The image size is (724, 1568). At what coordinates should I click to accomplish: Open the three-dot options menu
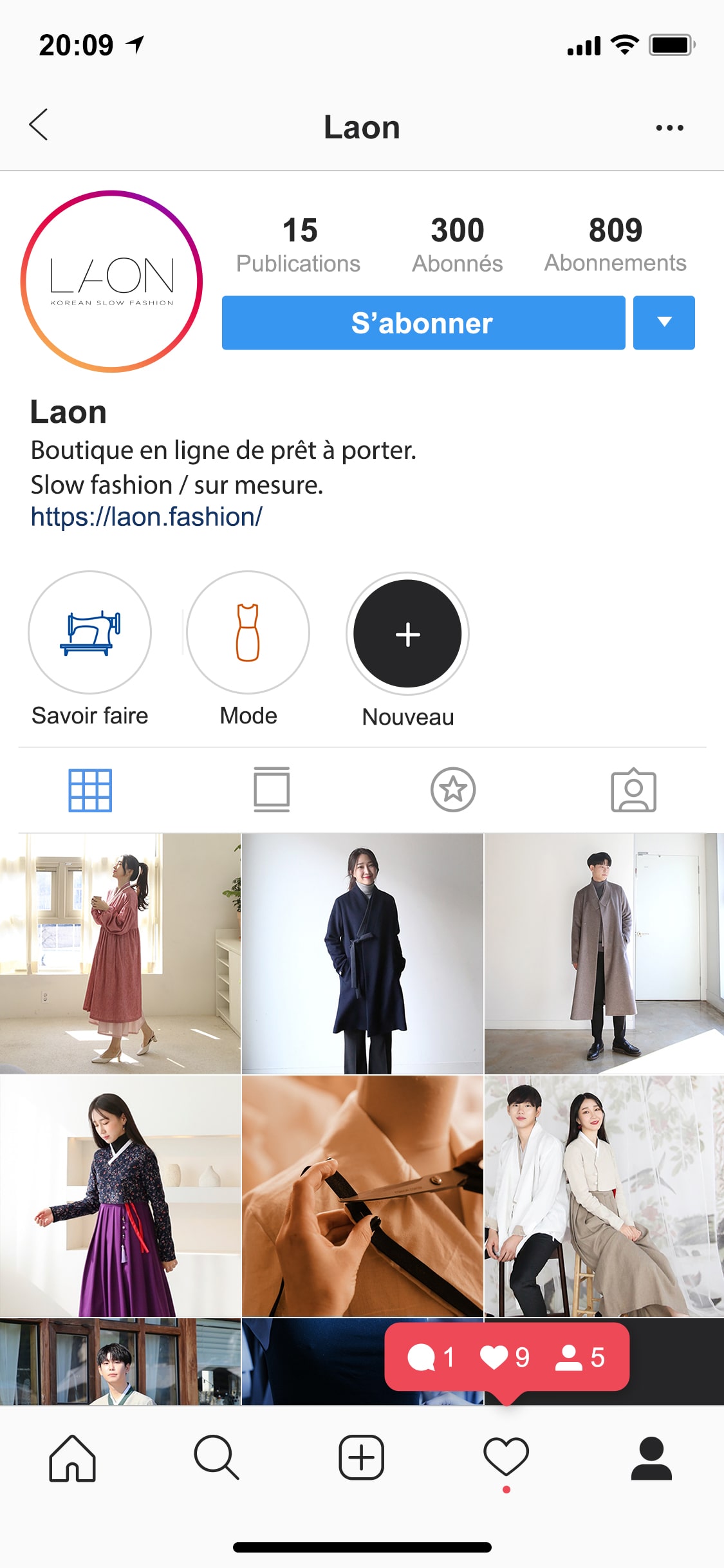pyautogui.click(x=669, y=127)
